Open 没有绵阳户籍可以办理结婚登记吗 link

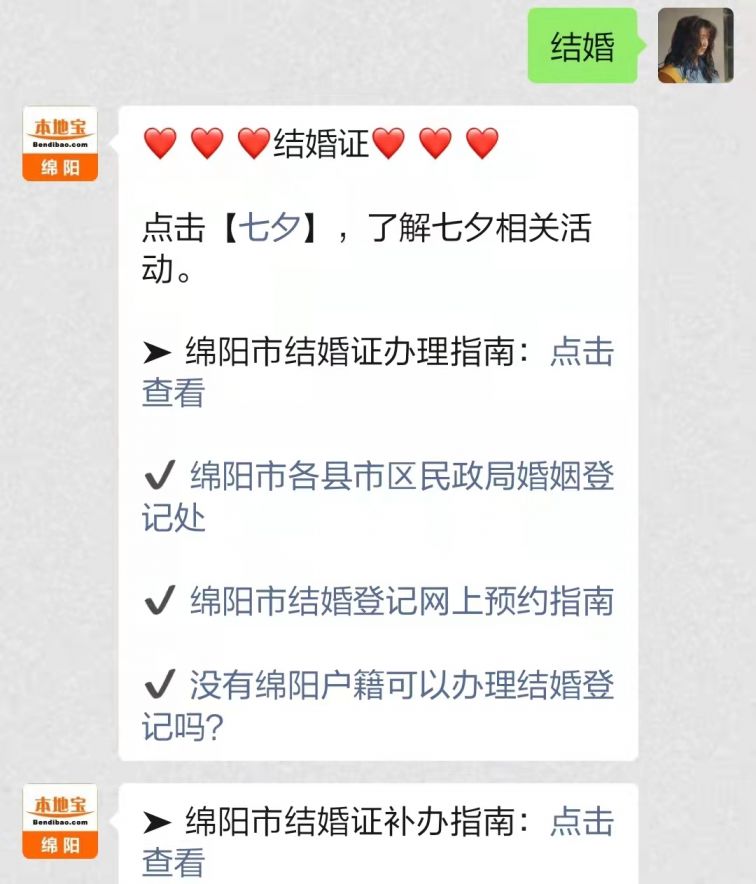[x=402, y=685]
